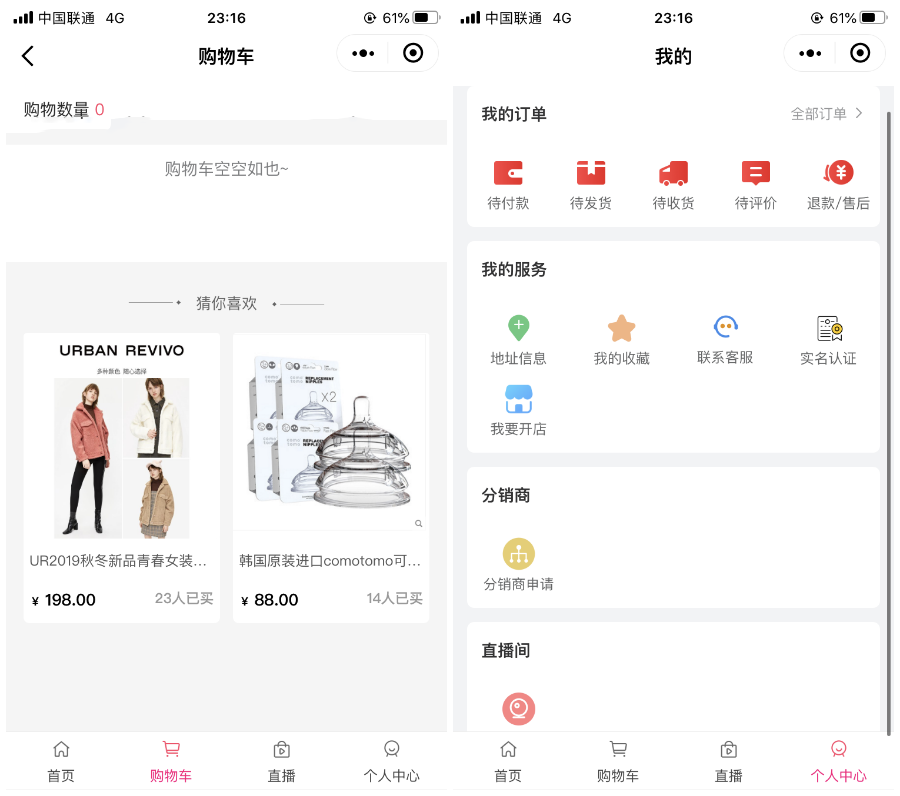Open 待付款 orders

(508, 184)
